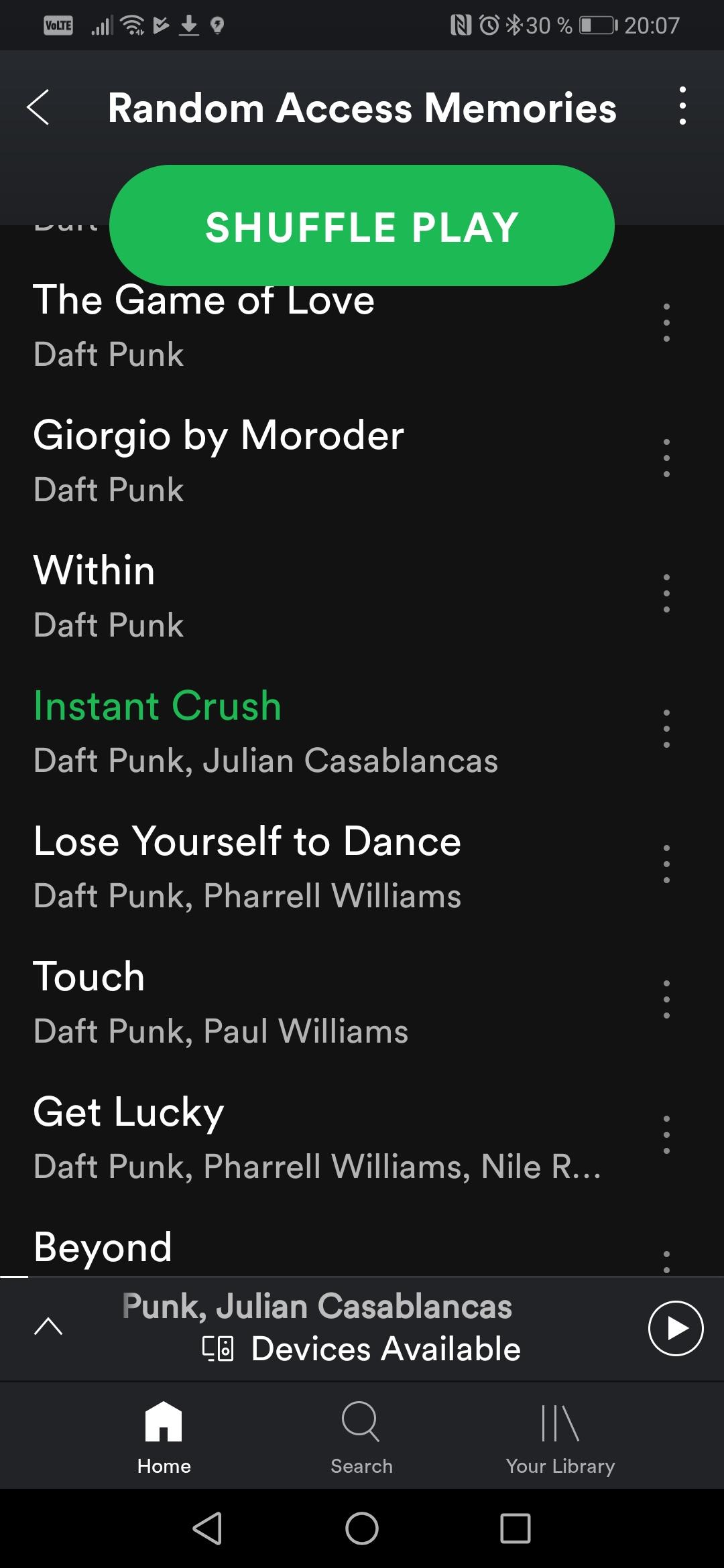724x1568 pixels.
Task: Tap the system back button
Action: (207, 1528)
